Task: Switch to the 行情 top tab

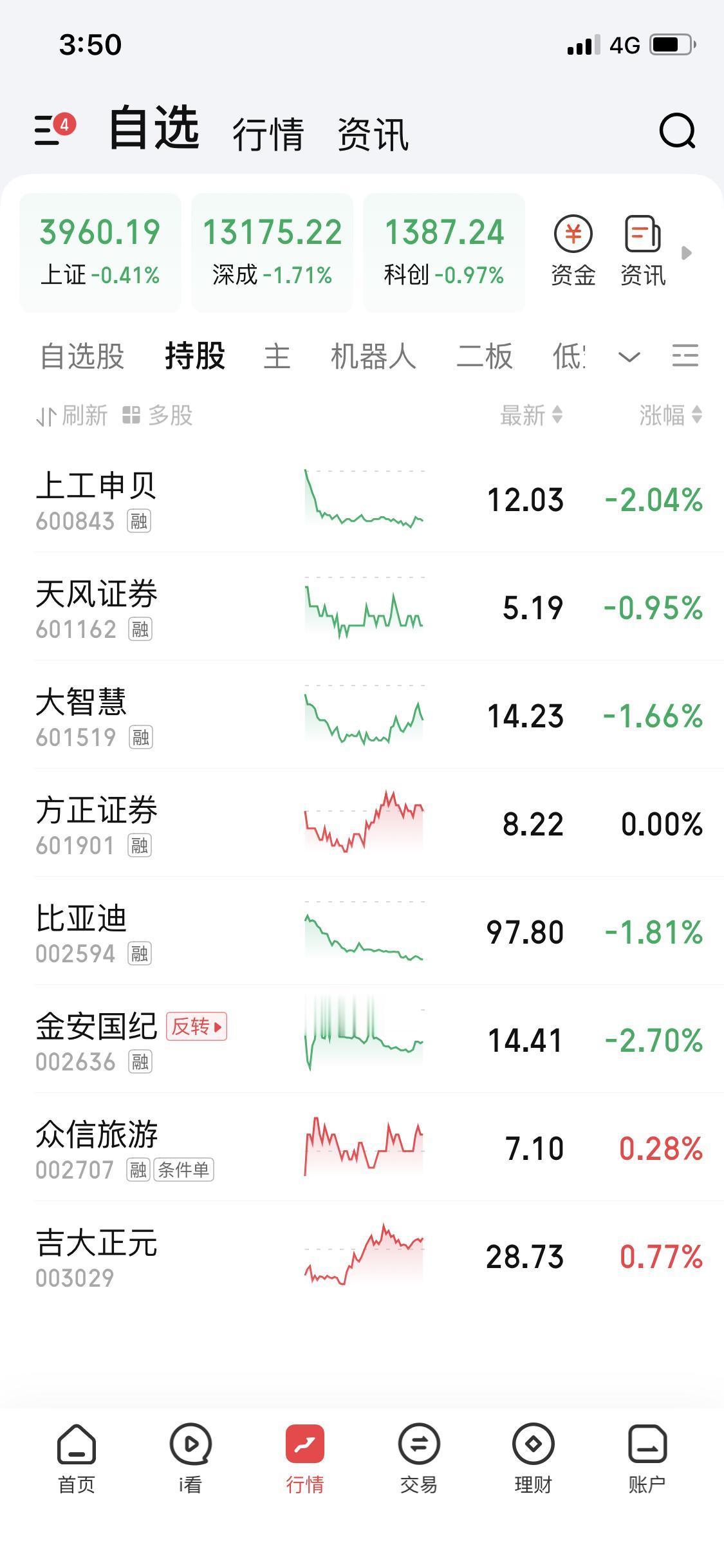Action: click(268, 134)
